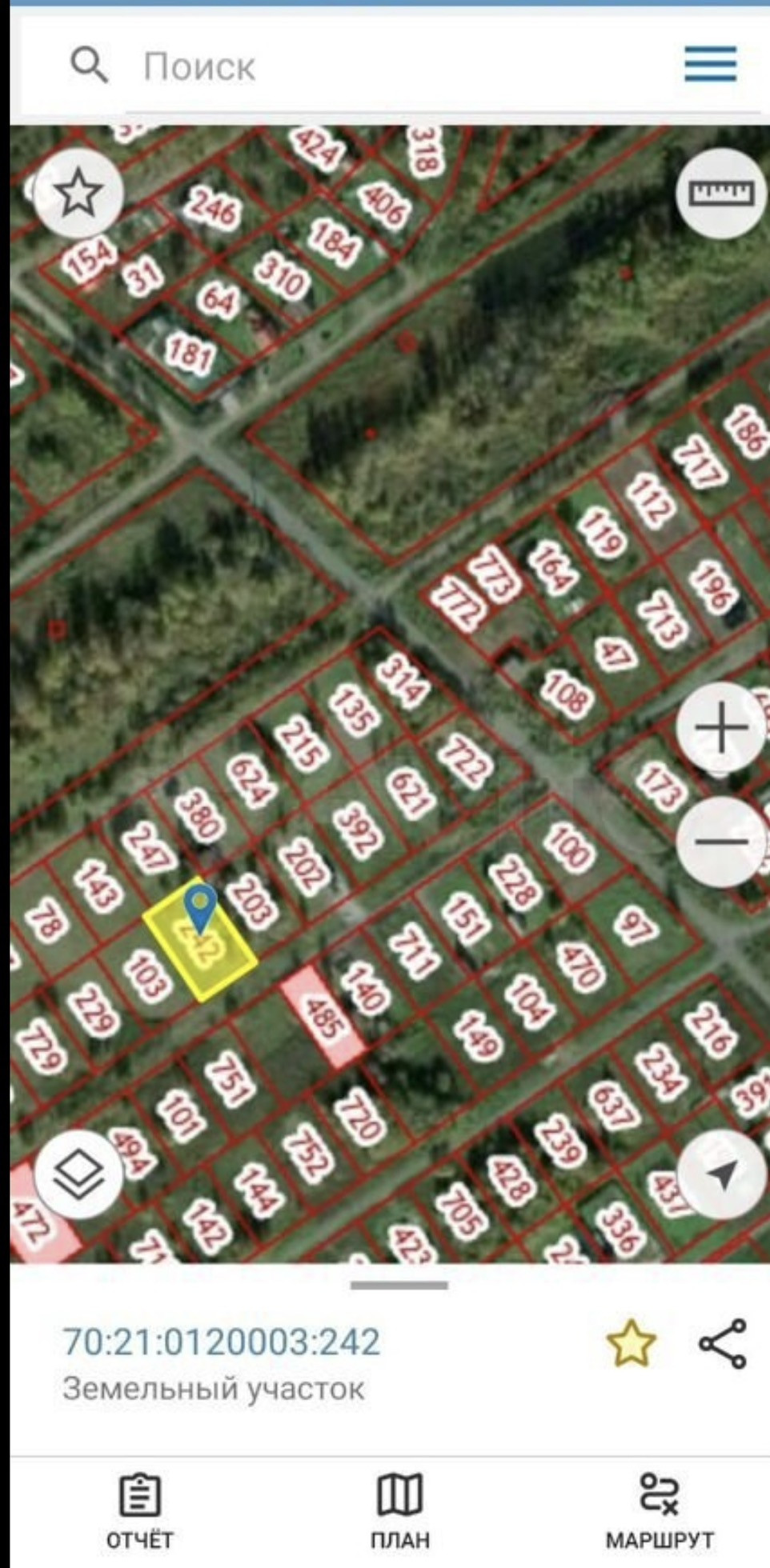Screen dimensions: 770x1568
Task: Tap the magnifier search icon
Action: point(89,65)
